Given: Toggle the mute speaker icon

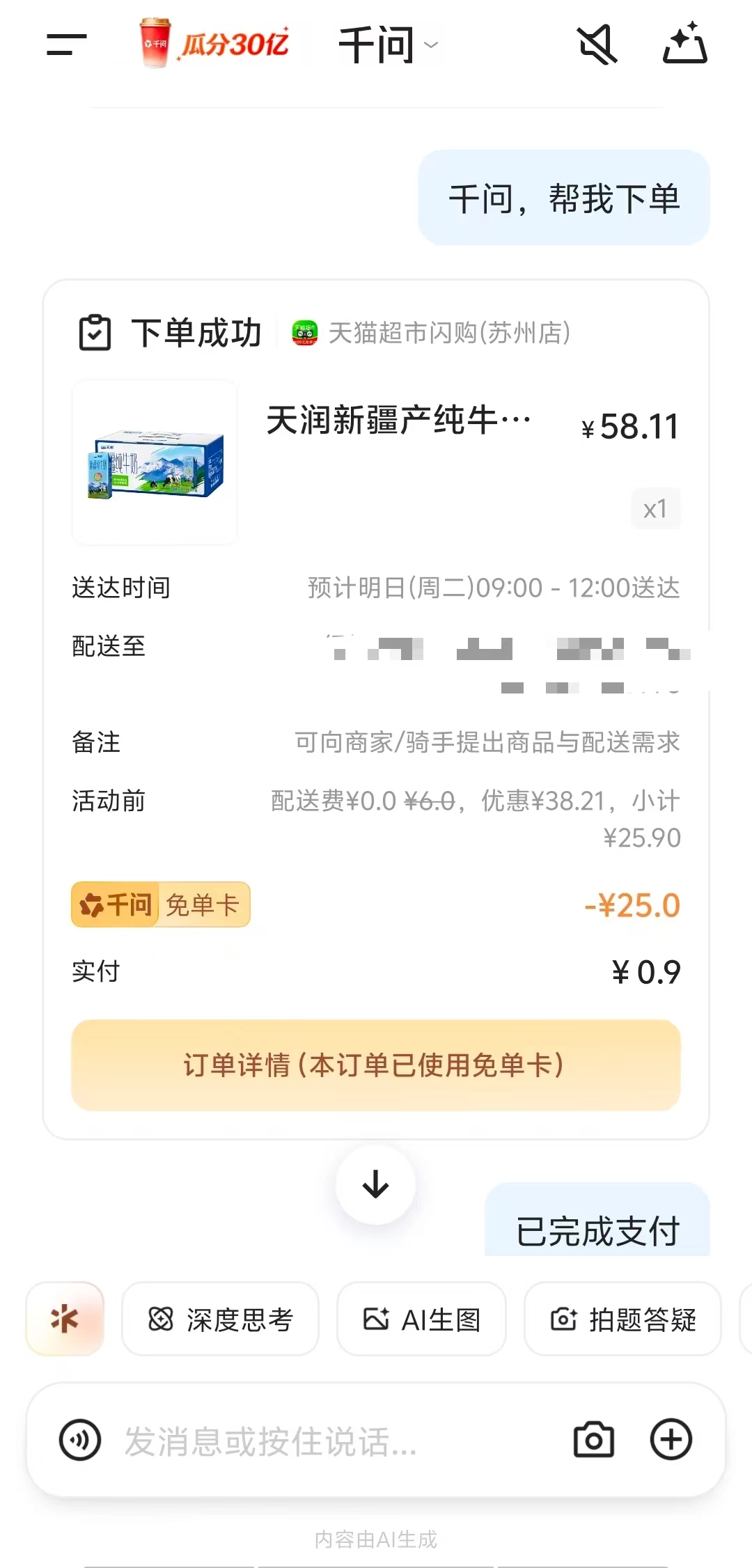Looking at the screenshot, I should coord(597,45).
